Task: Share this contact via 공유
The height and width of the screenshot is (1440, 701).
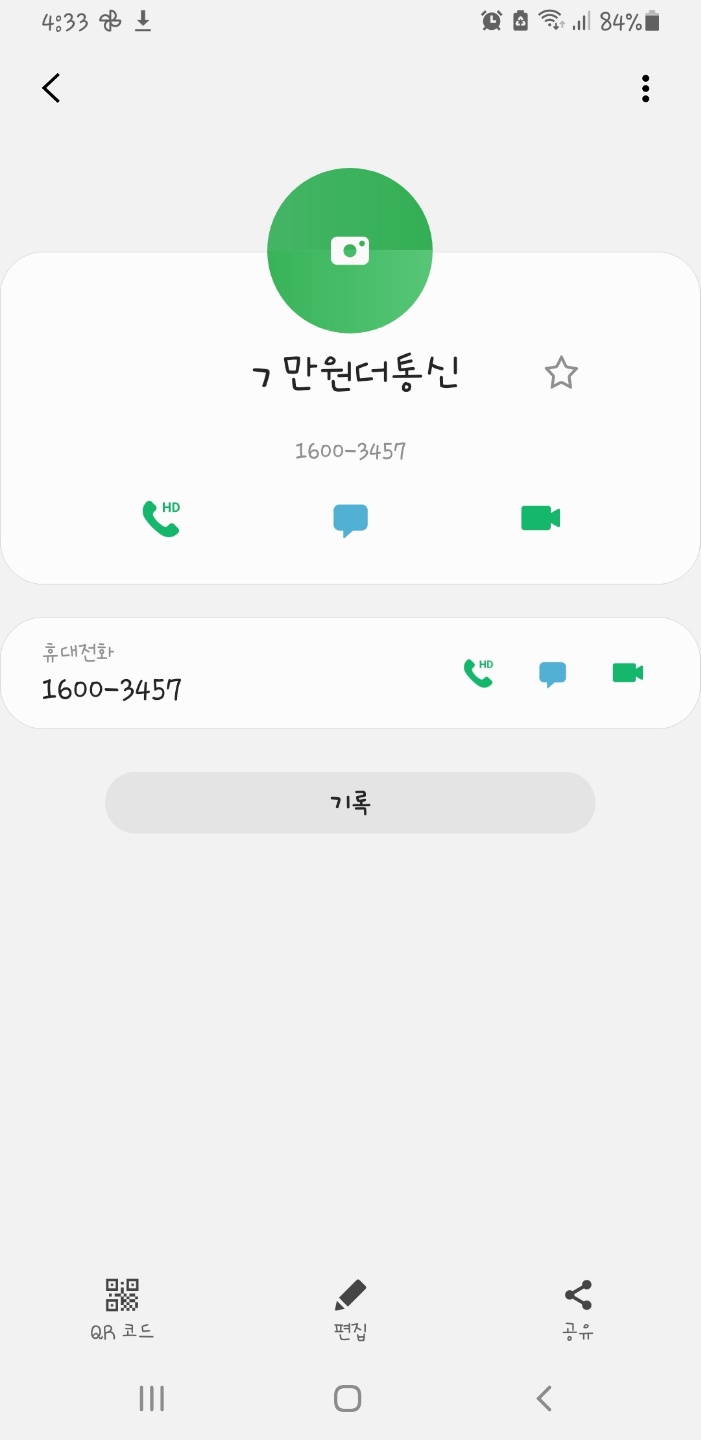Action: (x=578, y=1307)
